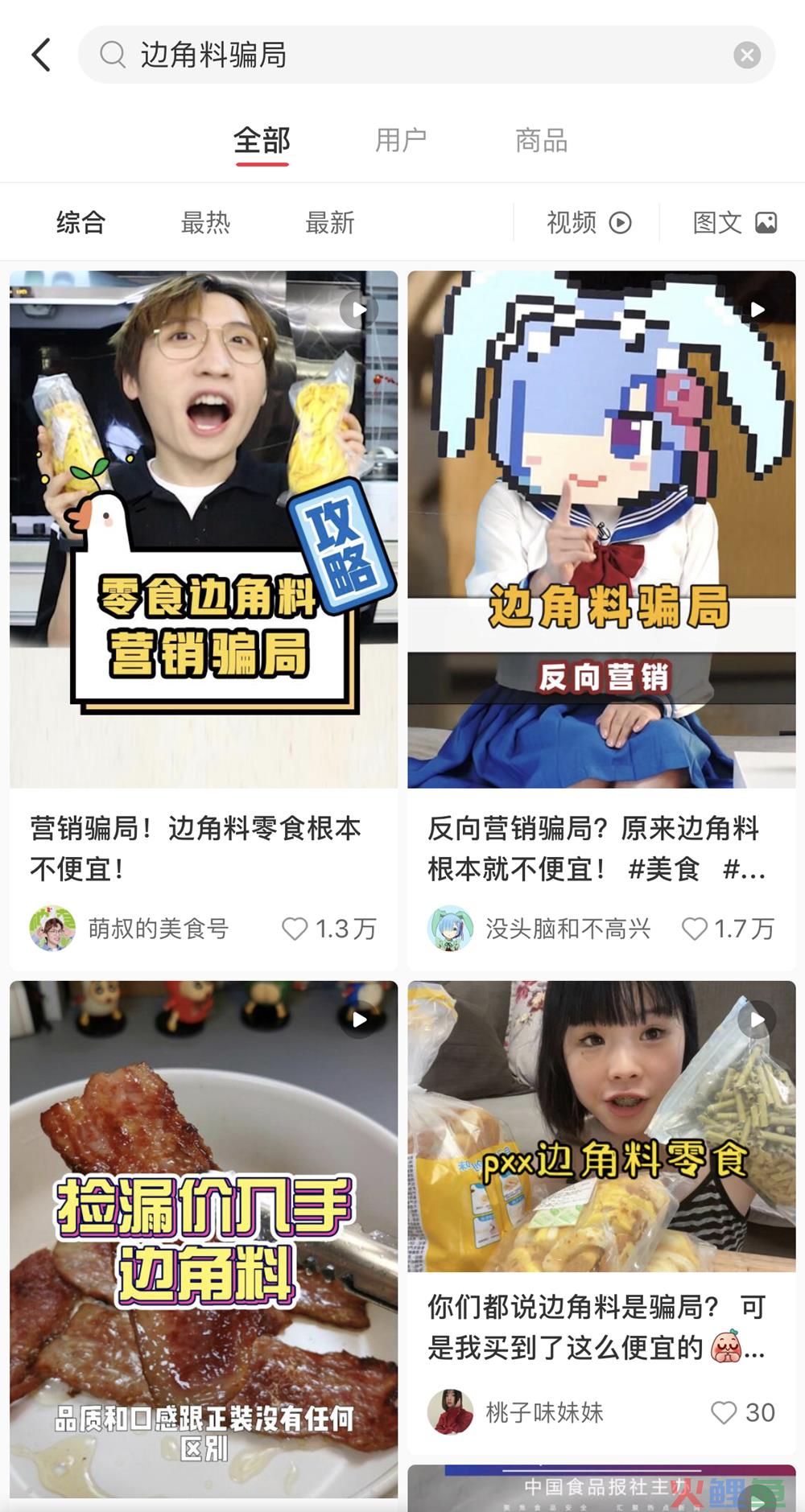Viewport: 805px width, 1512px height.
Task: Switch to the 商品 tab
Action: [x=541, y=141]
